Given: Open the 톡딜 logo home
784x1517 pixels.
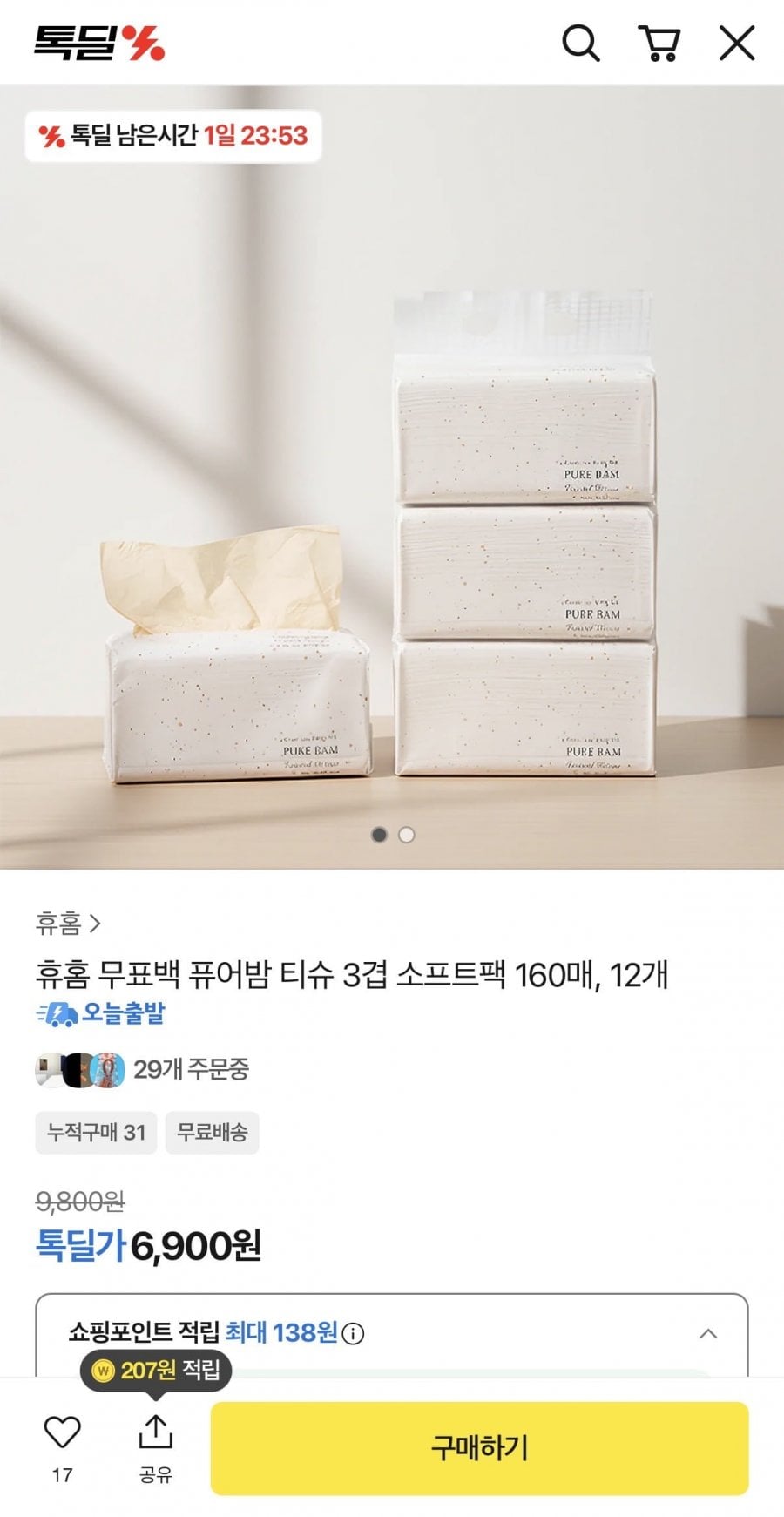Looking at the screenshot, I should pyautogui.click(x=99, y=43).
